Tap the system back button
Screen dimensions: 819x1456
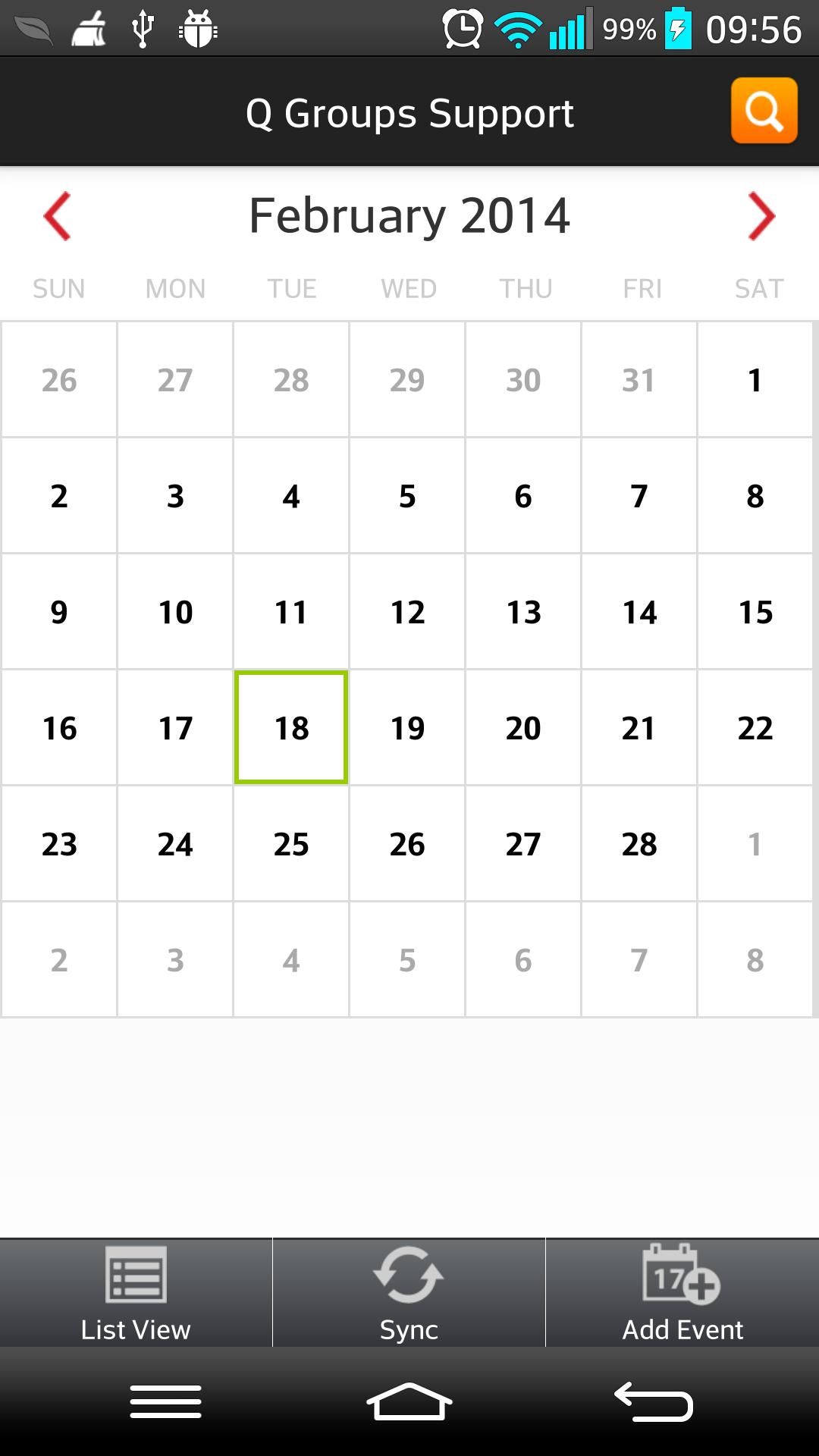[653, 1401]
